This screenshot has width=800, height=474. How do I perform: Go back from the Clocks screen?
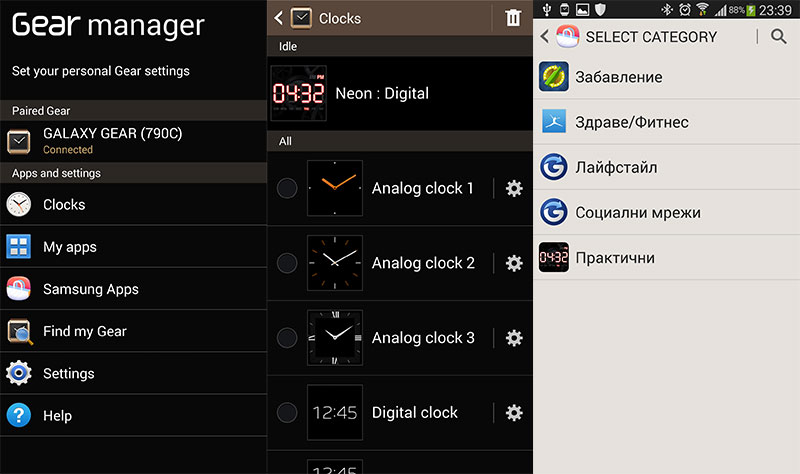click(x=279, y=18)
